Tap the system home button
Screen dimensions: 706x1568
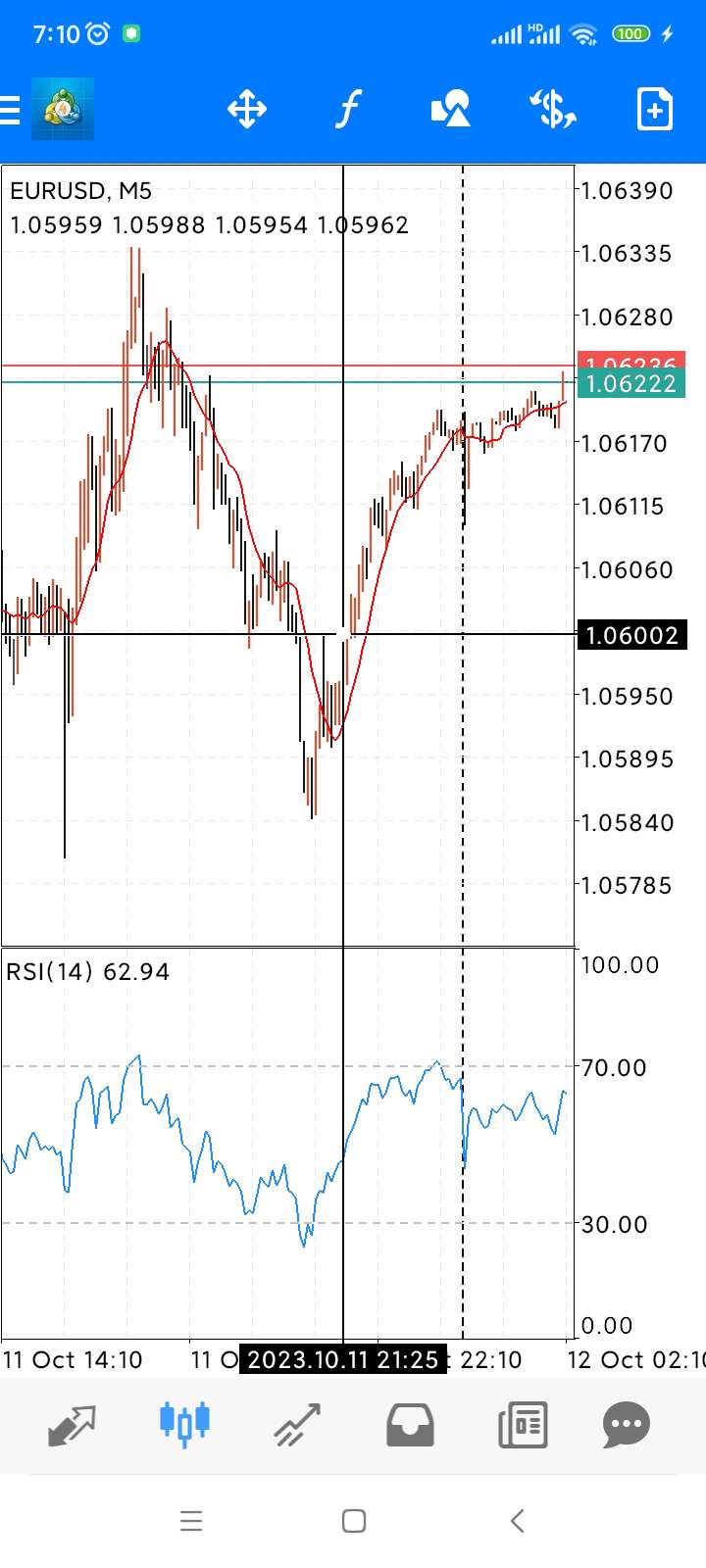tap(354, 1521)
